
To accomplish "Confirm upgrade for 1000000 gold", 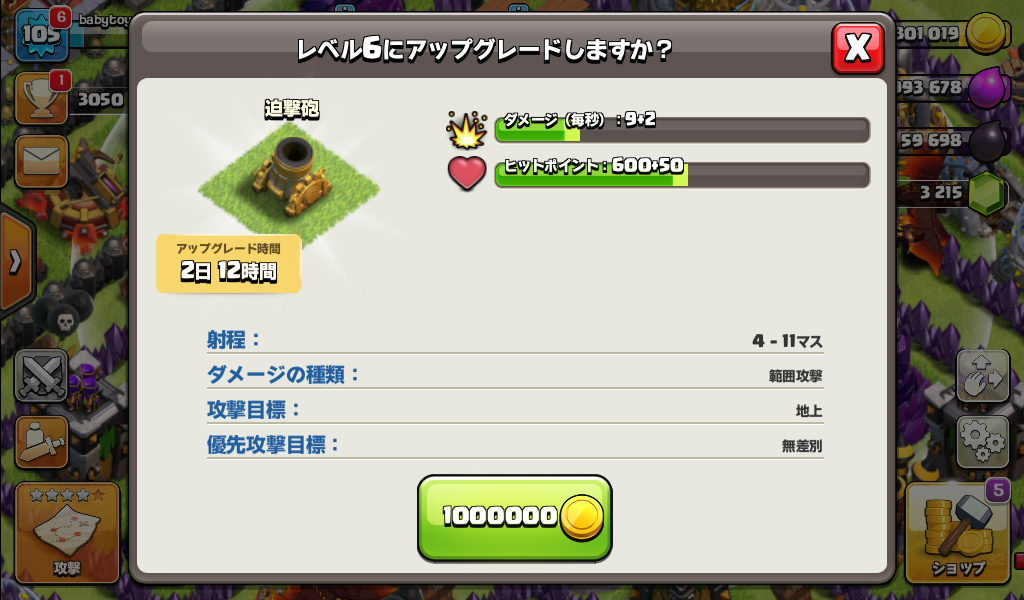I will (x=514, y=516).
